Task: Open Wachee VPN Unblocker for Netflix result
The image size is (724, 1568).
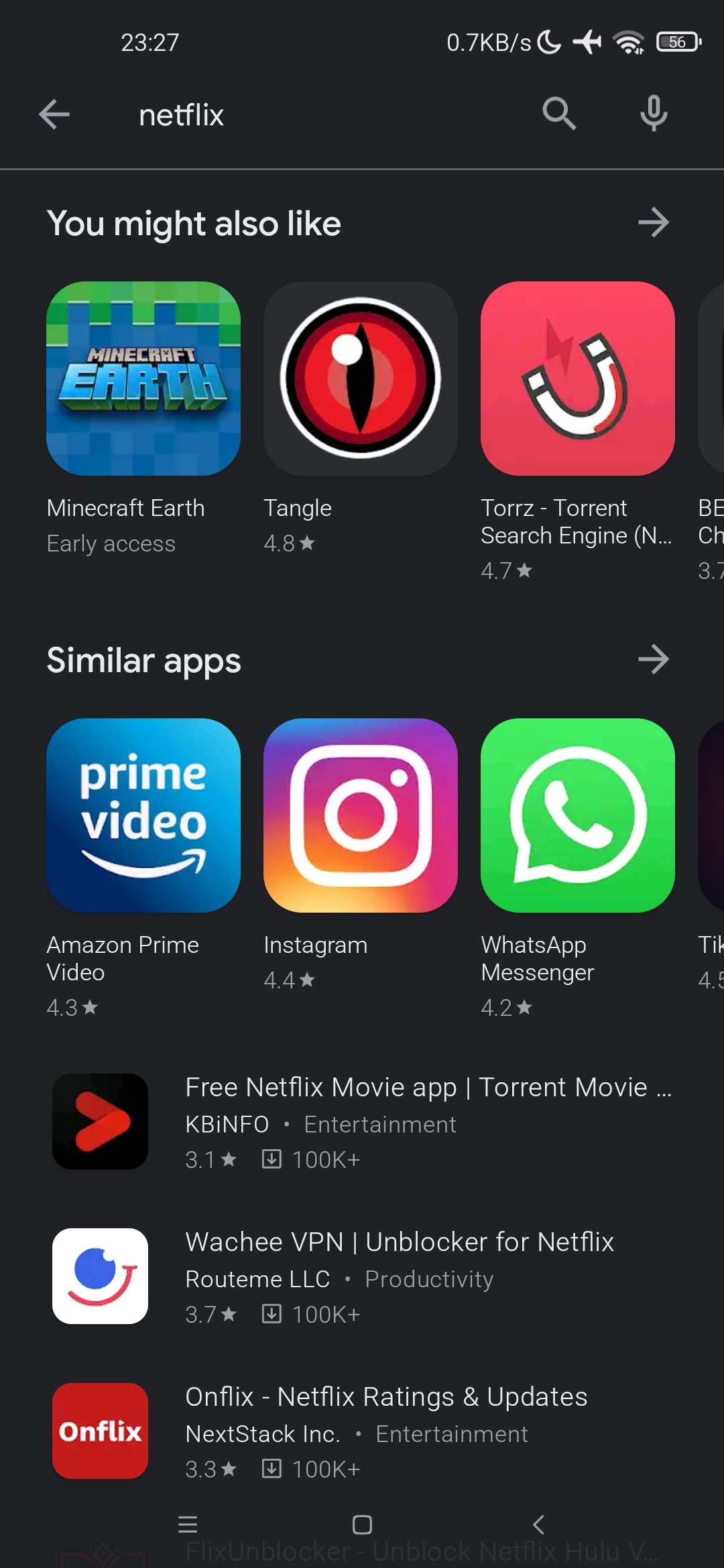Action: point(362,1277)
